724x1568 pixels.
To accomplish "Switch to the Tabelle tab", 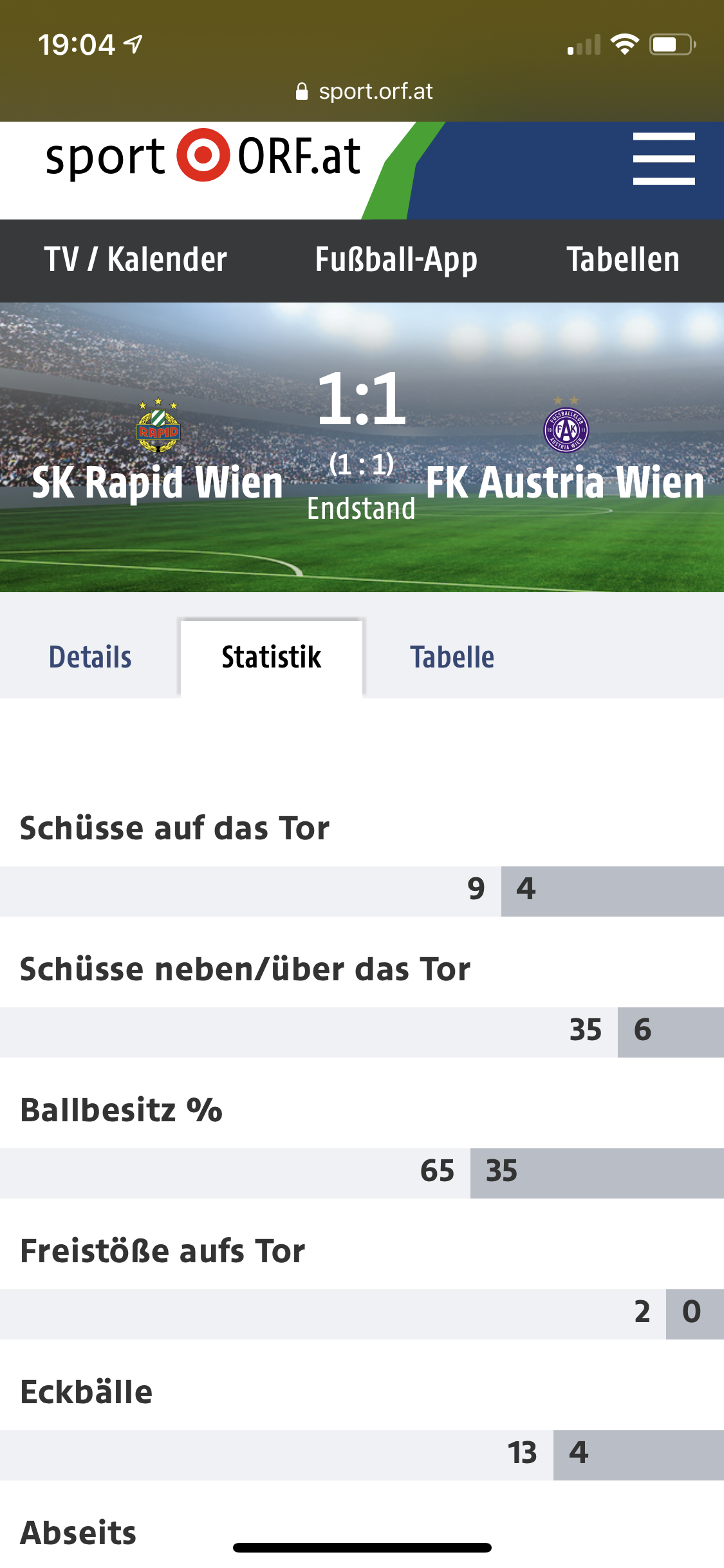I will tap(452, 657).
